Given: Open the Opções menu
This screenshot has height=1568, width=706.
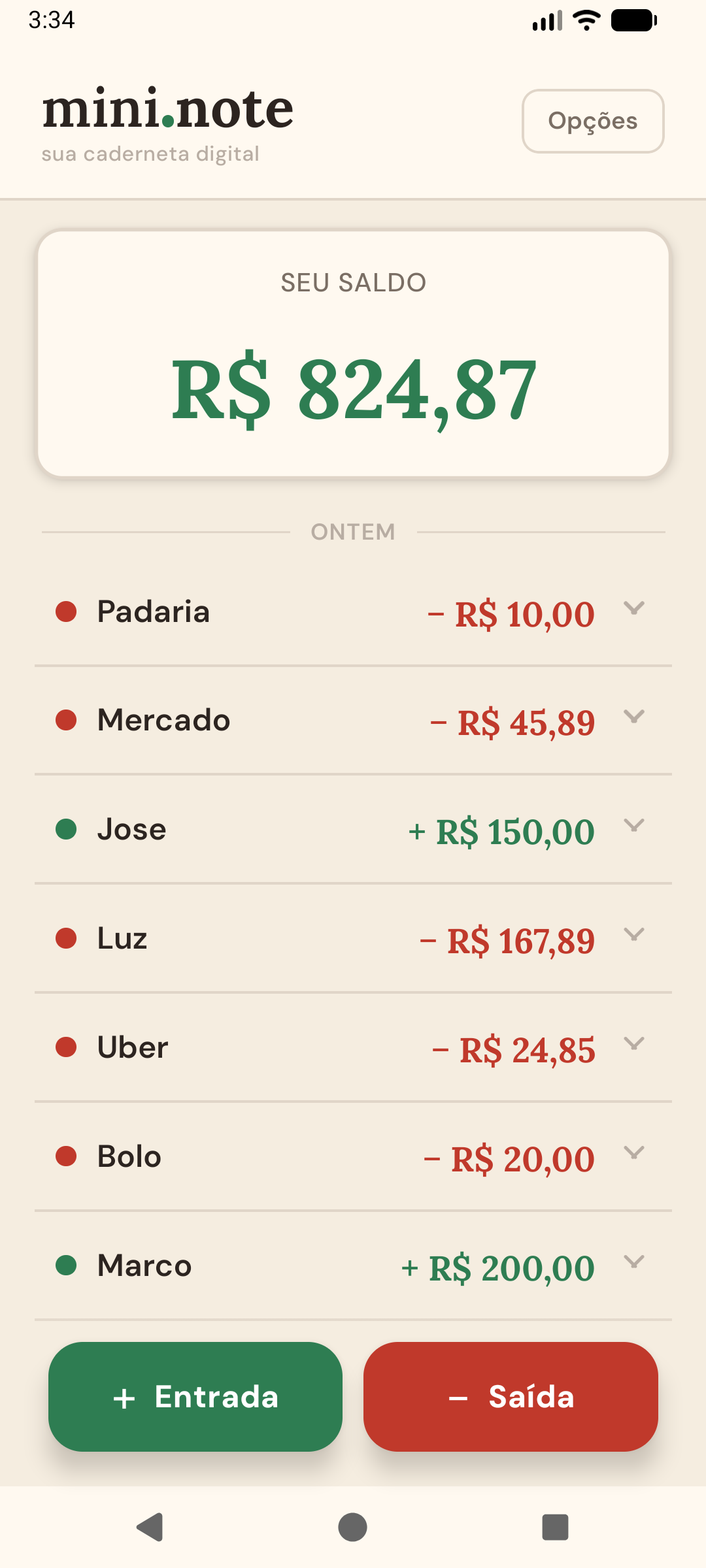Looking at the screenshot, I should pos(592,122).
